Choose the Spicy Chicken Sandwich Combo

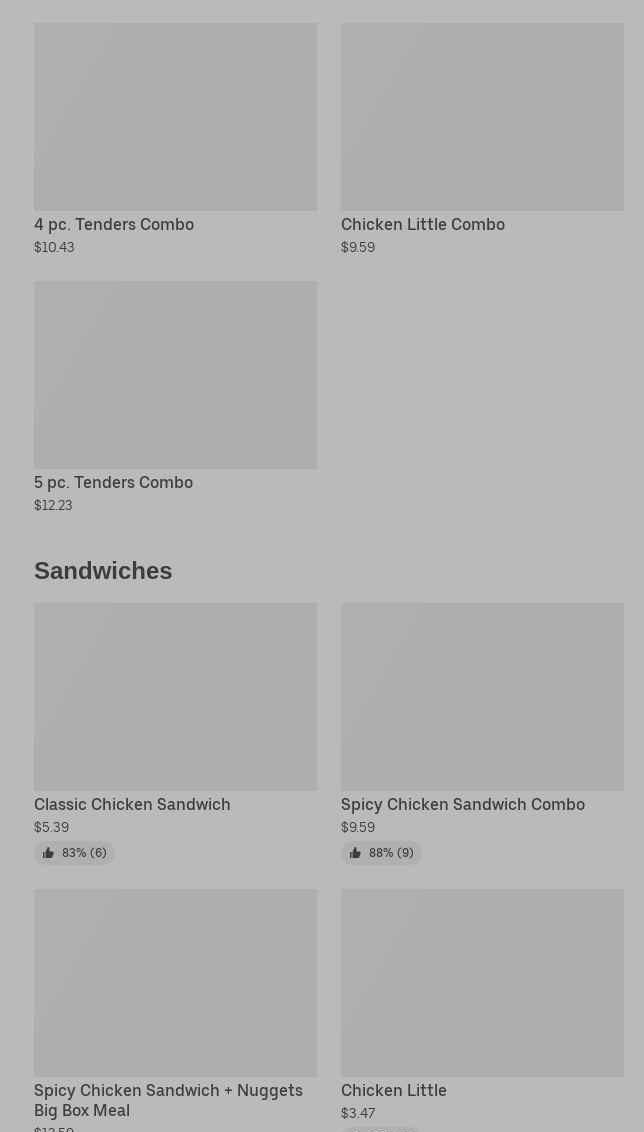482,733
